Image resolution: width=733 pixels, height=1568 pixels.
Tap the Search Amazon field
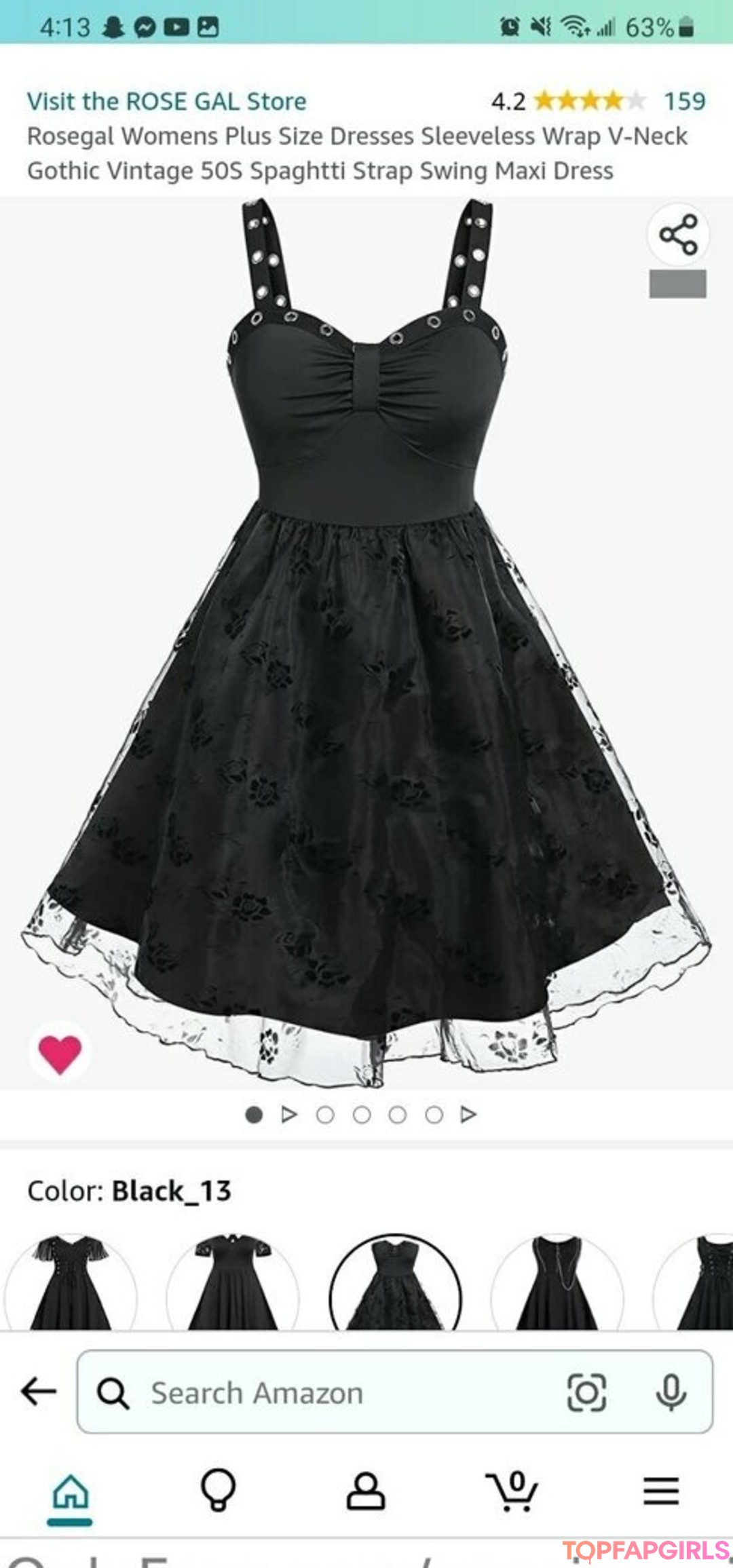coord(339,1393)
